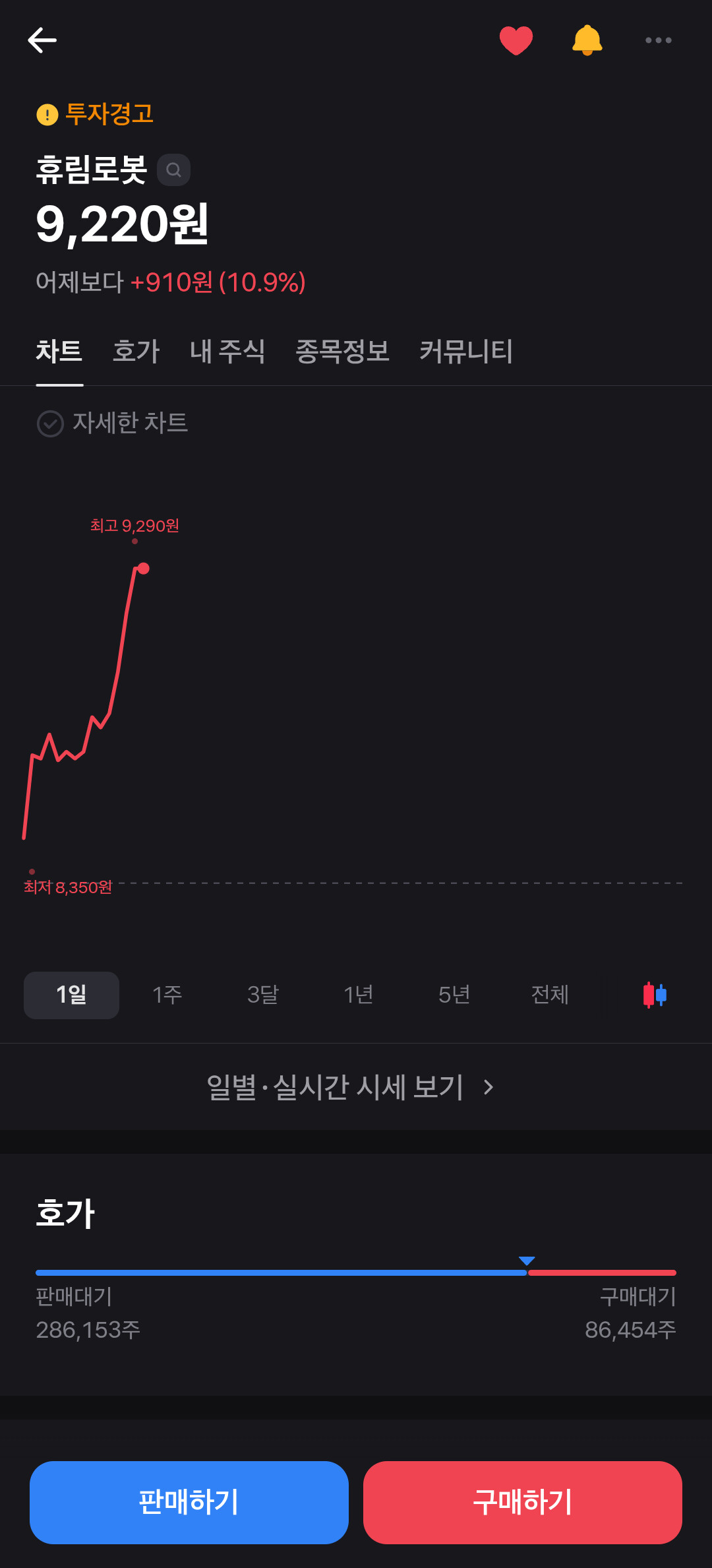Open 일별·실시간 시세 보기
This screenshot has height=1568, width=712.
pos(350,1087)
